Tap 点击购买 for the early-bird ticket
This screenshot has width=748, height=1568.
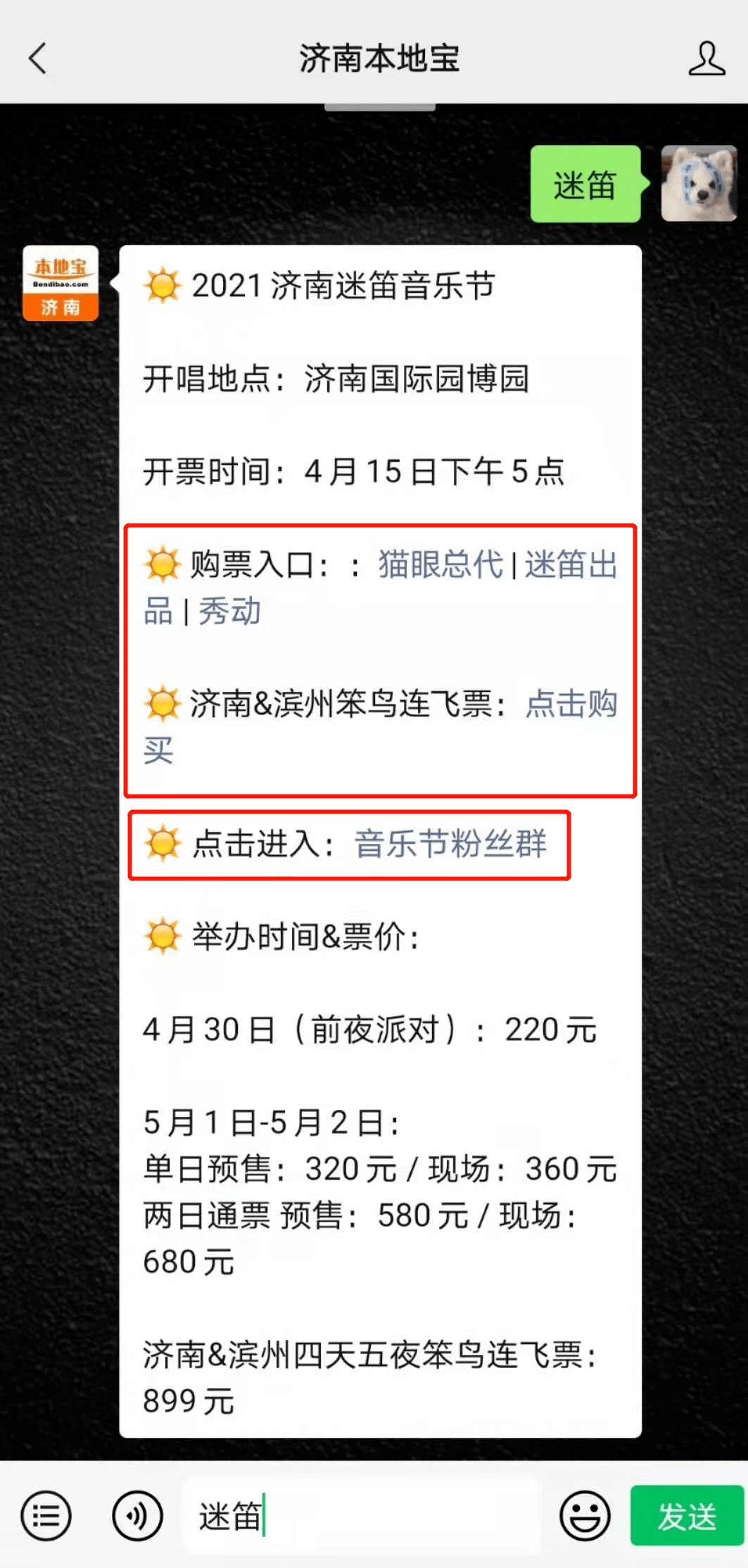(571, 704)
